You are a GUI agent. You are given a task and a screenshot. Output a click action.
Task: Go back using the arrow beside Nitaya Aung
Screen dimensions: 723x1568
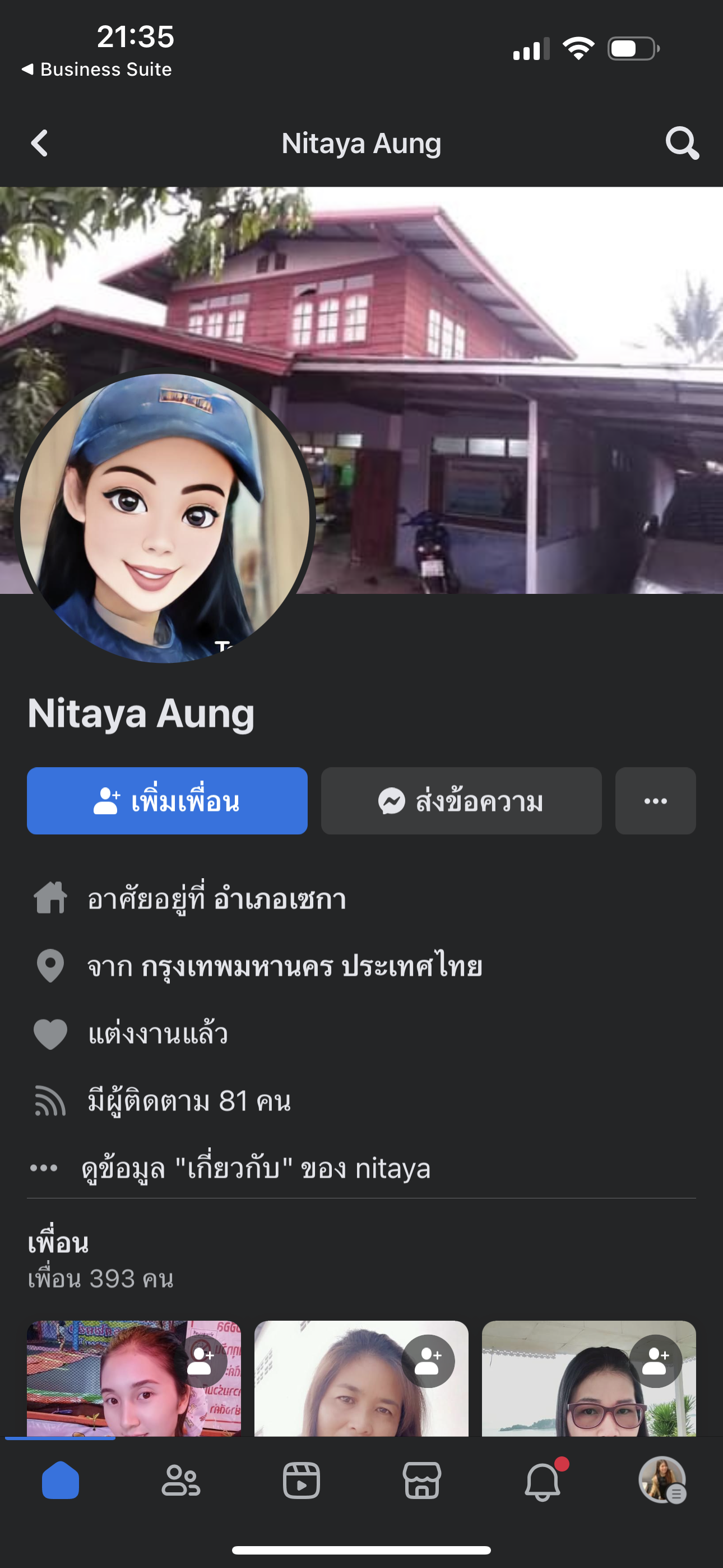(40, 144)
